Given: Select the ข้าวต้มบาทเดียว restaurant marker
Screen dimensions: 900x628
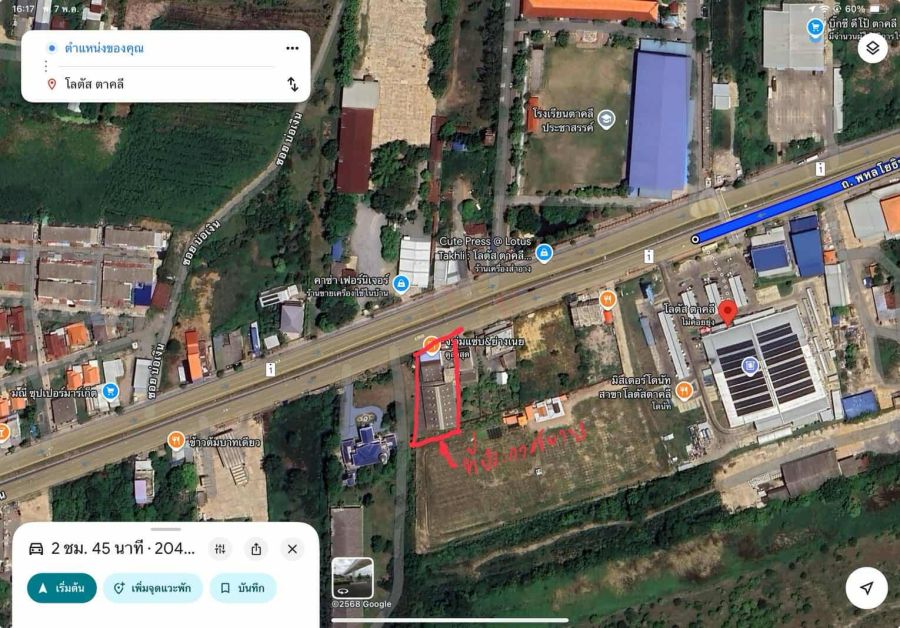Looking at the screenshot, I should (176, 438).
